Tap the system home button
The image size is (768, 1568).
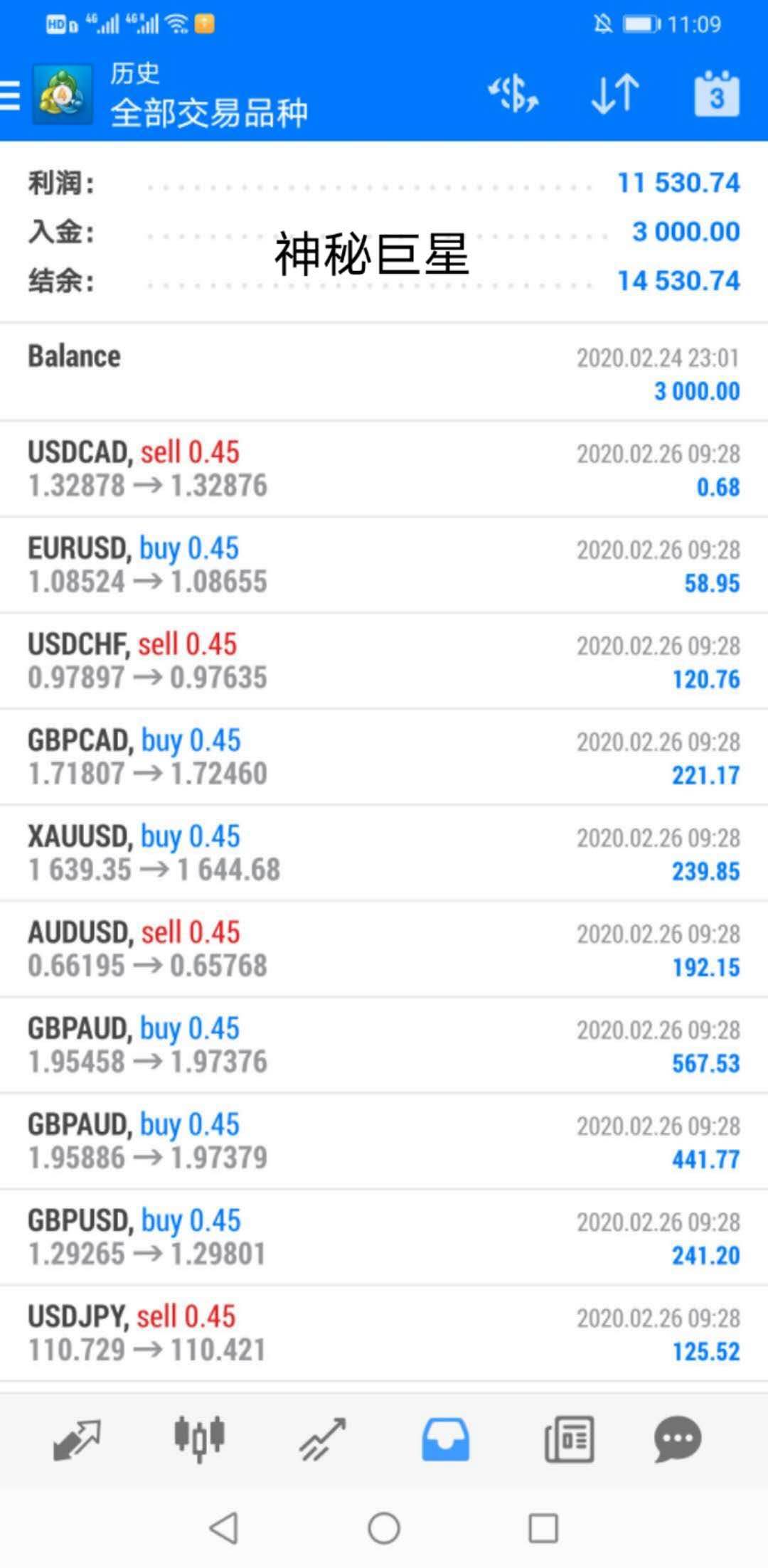pos(384,1527)
